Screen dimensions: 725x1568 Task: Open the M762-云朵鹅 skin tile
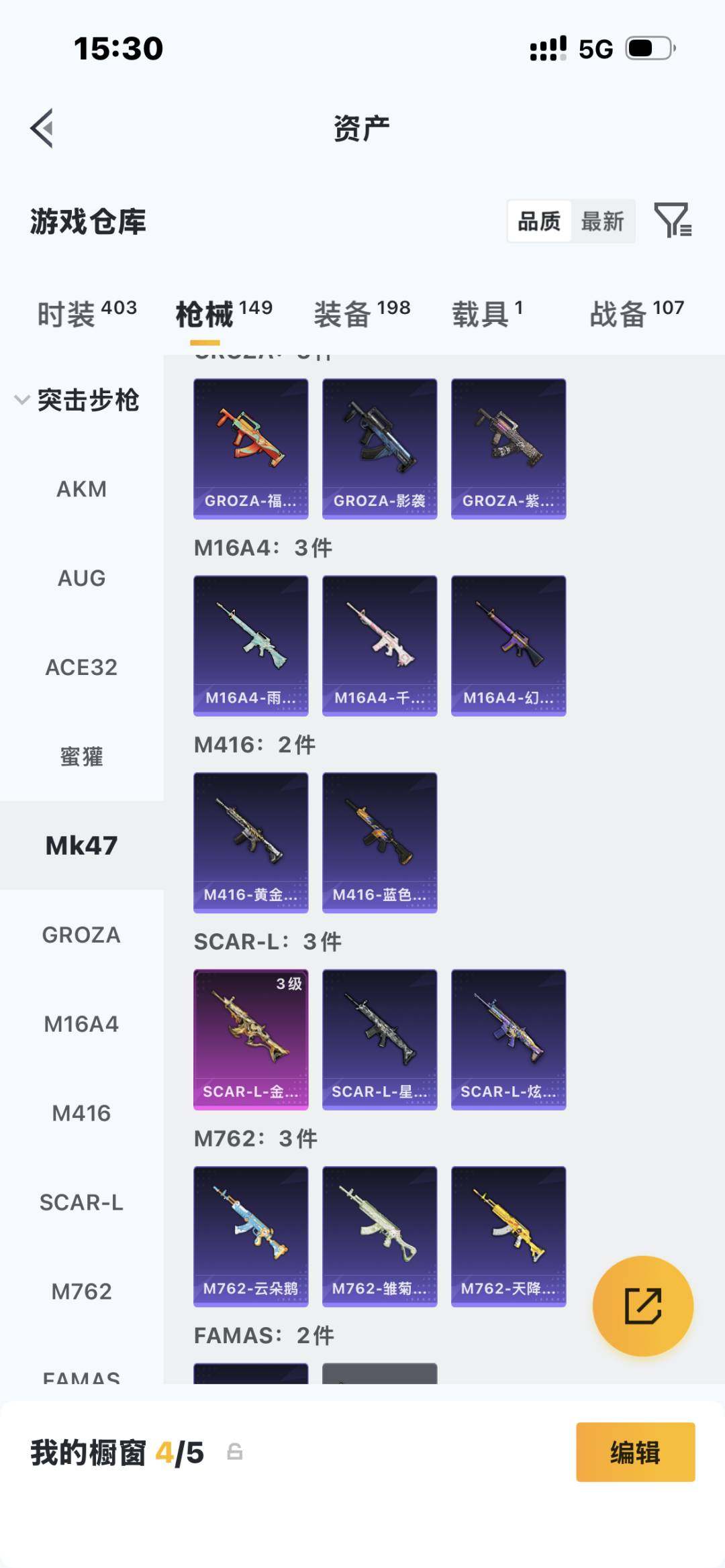pos(250,1236)
